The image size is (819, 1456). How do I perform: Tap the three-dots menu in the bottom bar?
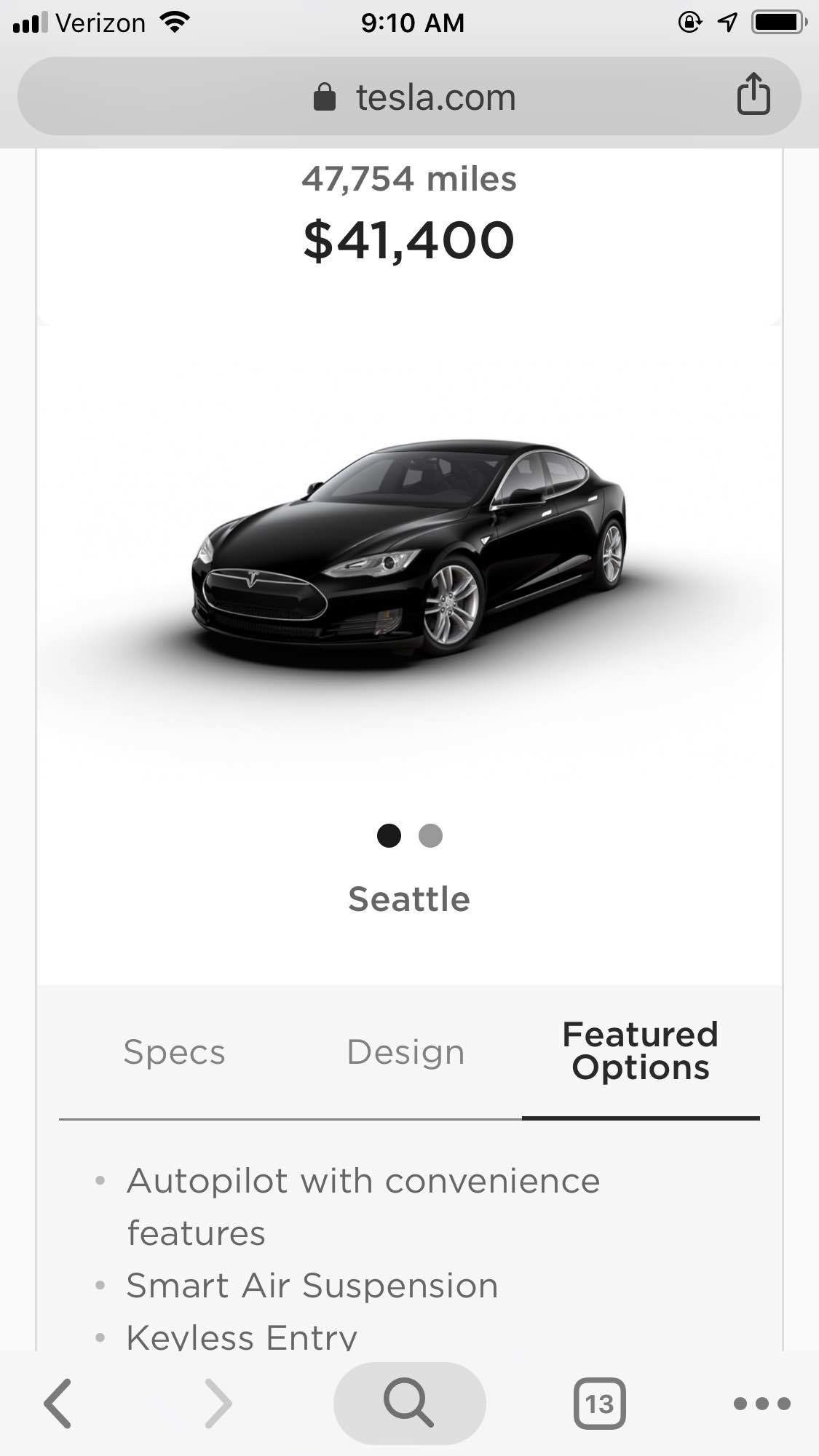pos(761,1403)
